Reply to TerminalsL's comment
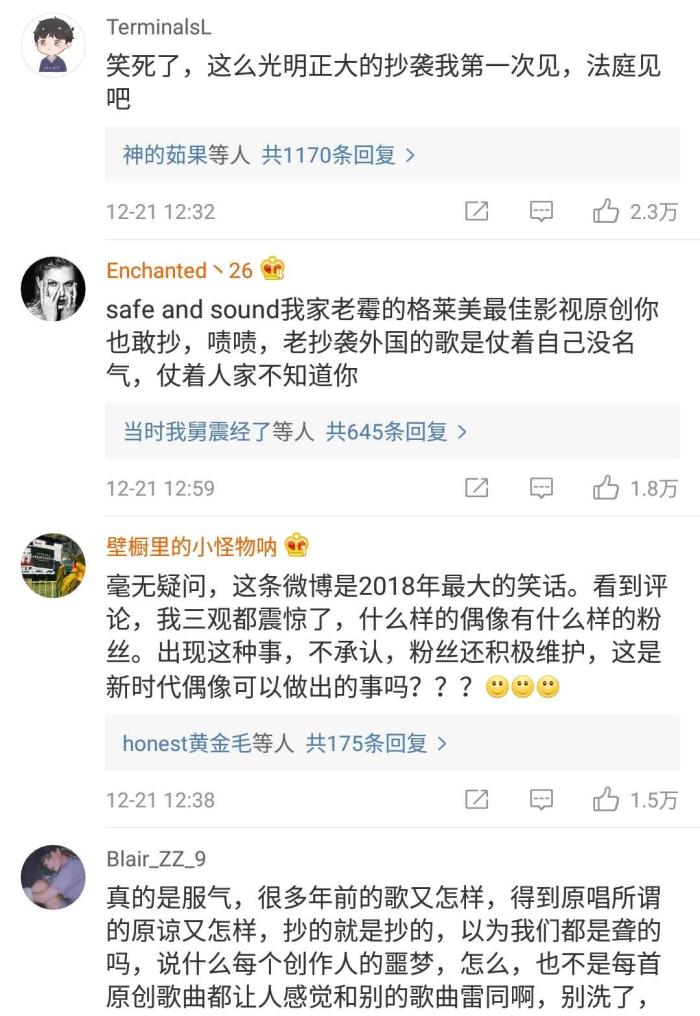 (x=541, y=211)
